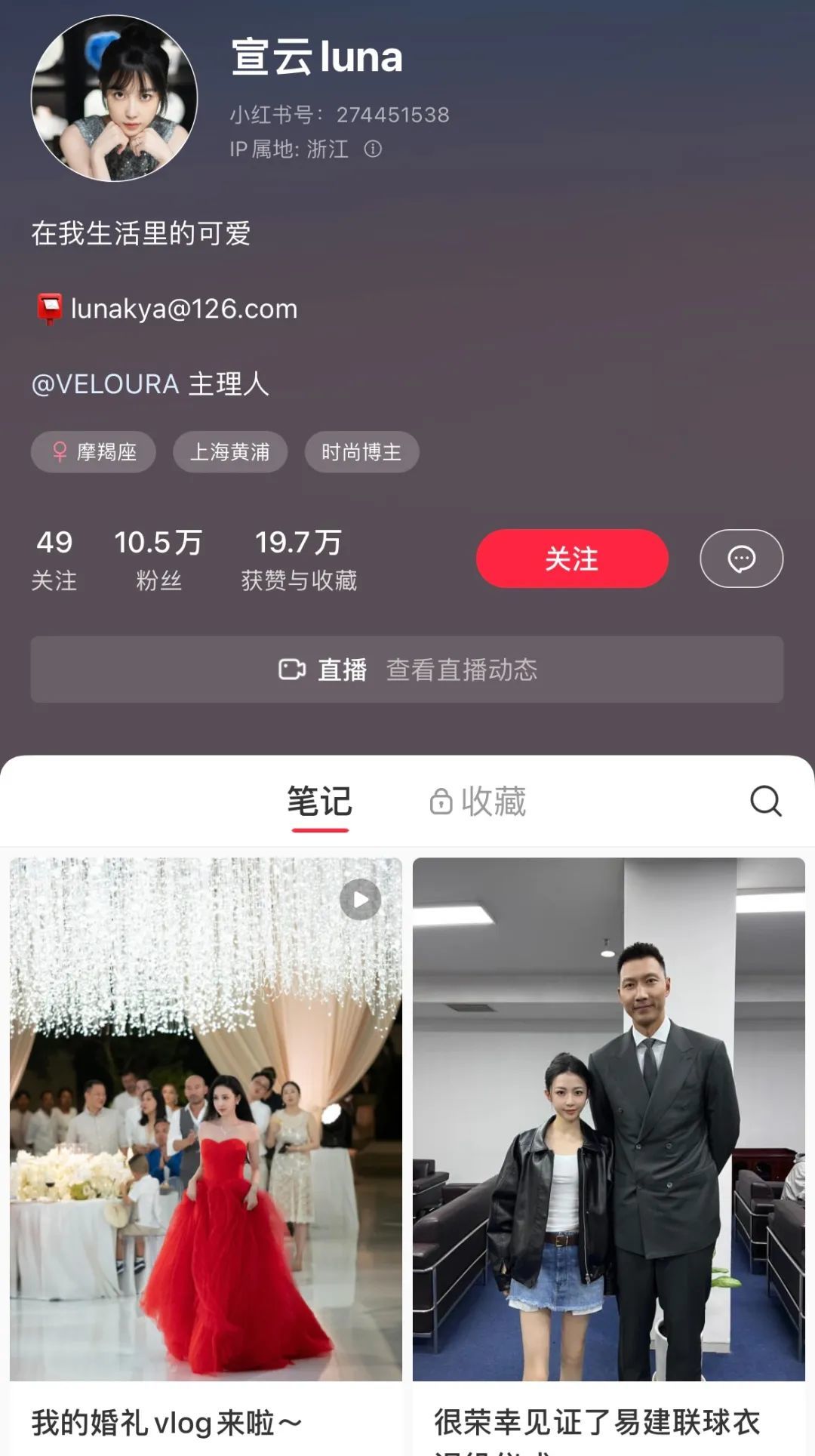Open the @VELOURA mention link

click(106, 384)
